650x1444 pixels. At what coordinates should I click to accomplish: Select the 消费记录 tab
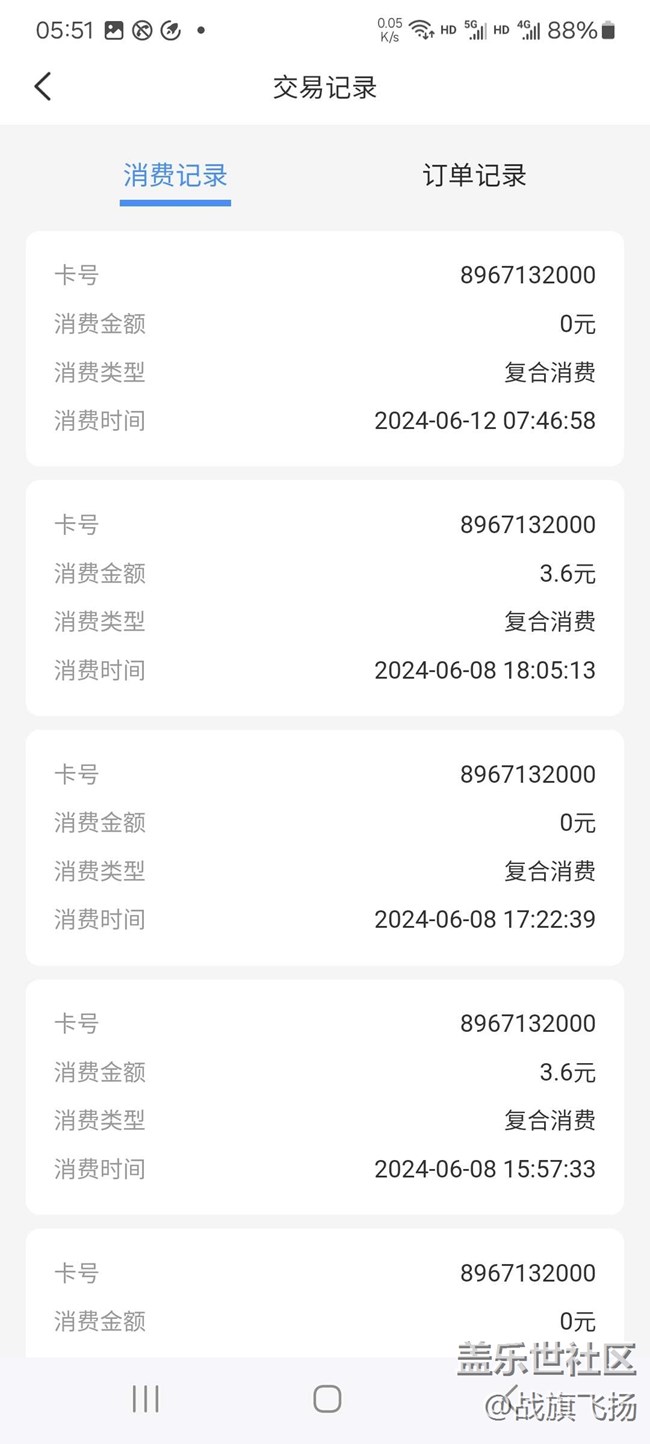point(175,176)
